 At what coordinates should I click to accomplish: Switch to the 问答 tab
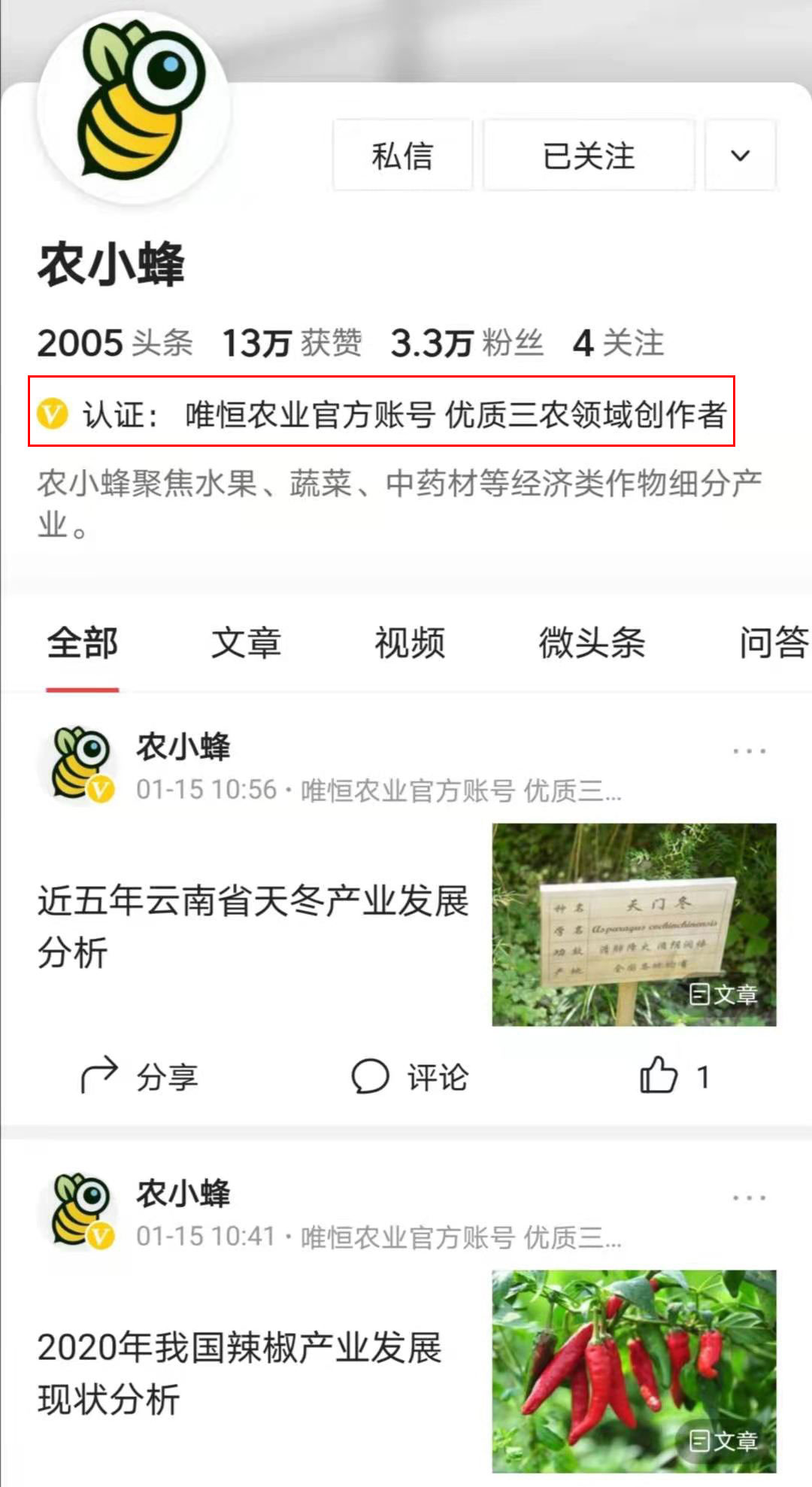773,644
